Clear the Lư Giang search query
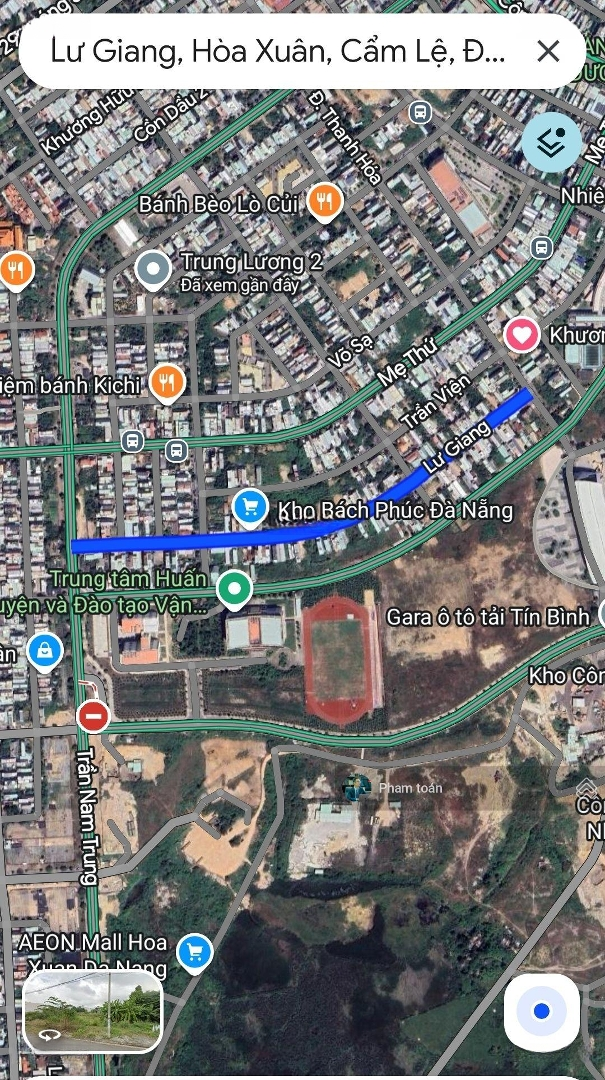The width and height of the screenshot is (605, 1080). (548, 51)
